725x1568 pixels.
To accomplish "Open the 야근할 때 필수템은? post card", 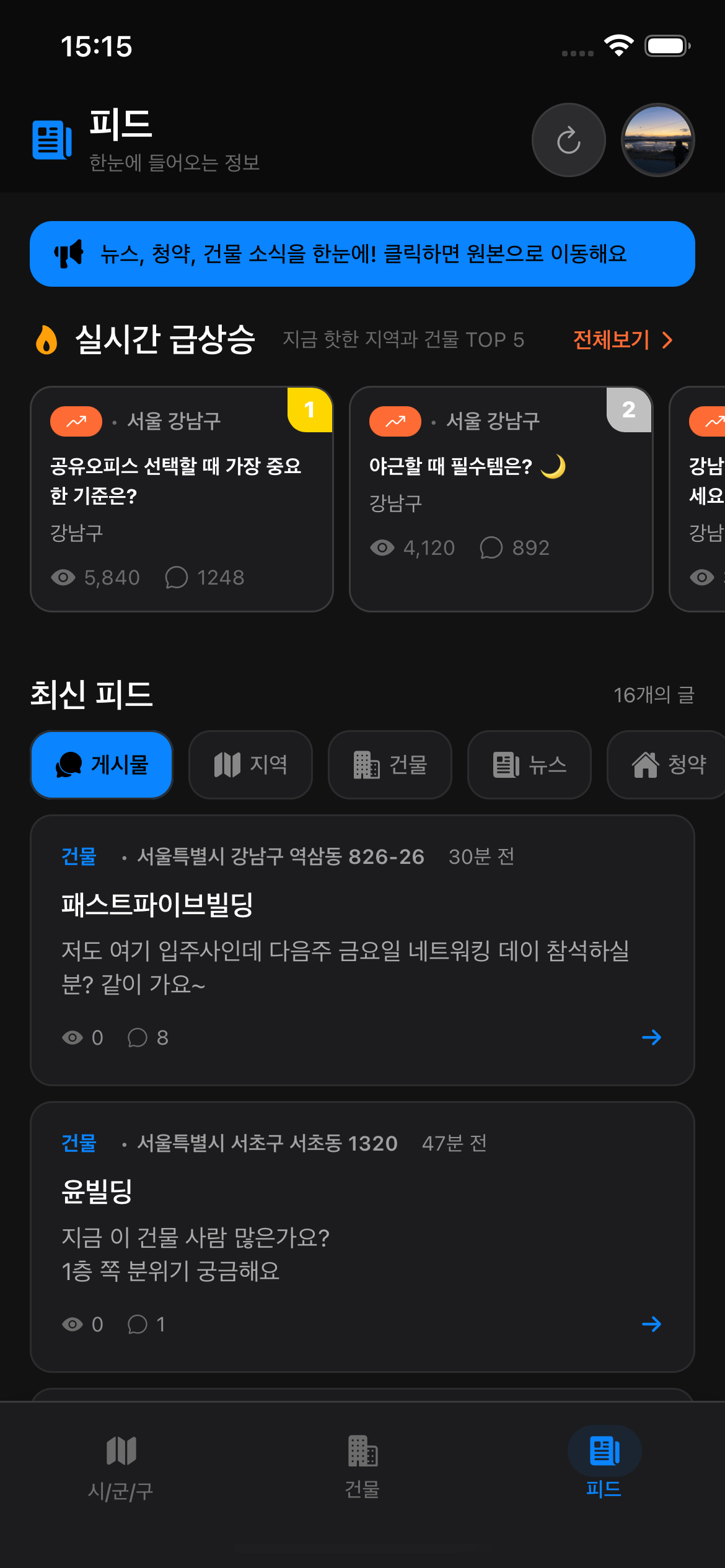I will [x=501, y=495].
